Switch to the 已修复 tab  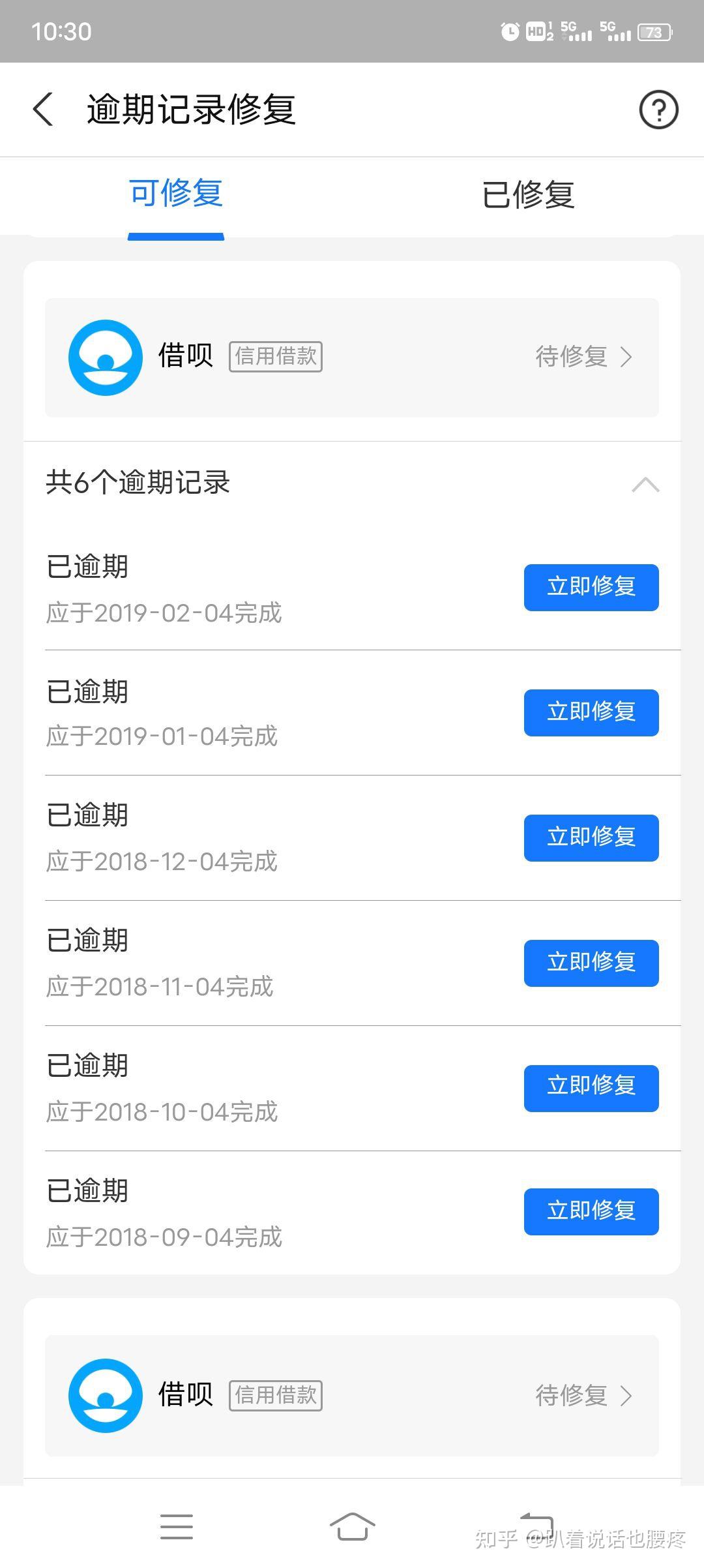pos(528,195)
